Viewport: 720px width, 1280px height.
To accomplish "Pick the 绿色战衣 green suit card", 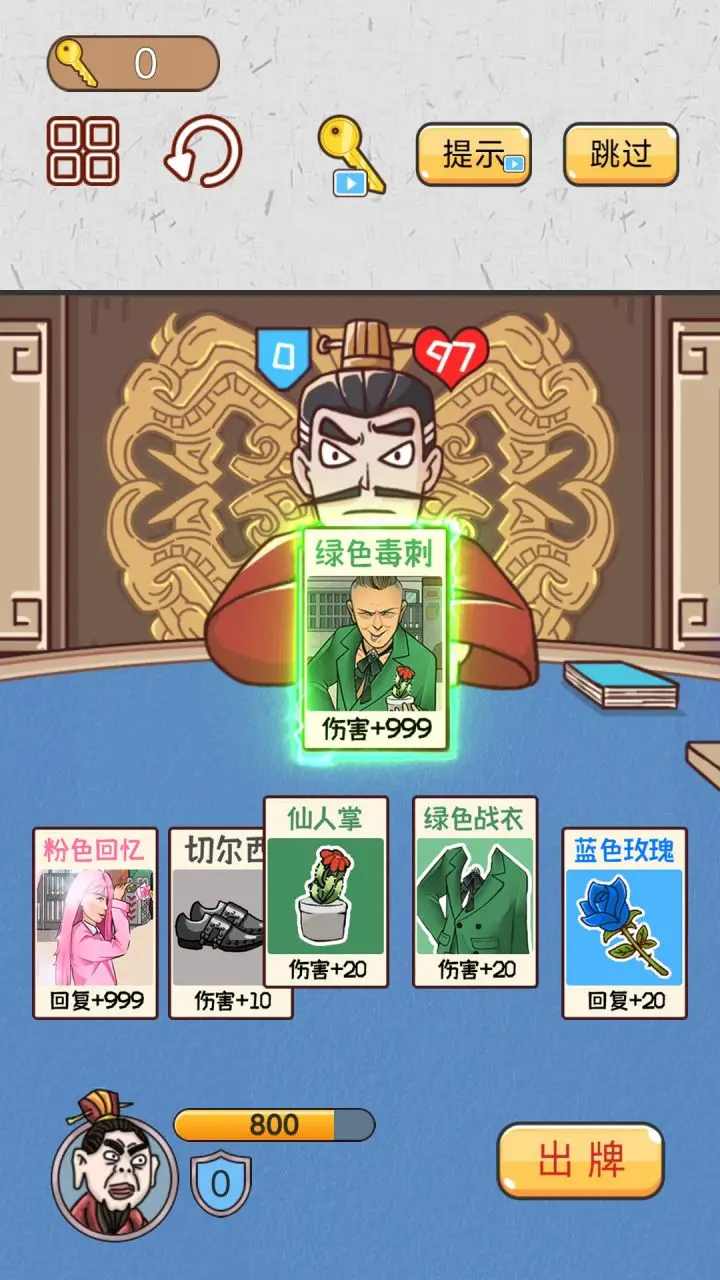I will 475,892.
